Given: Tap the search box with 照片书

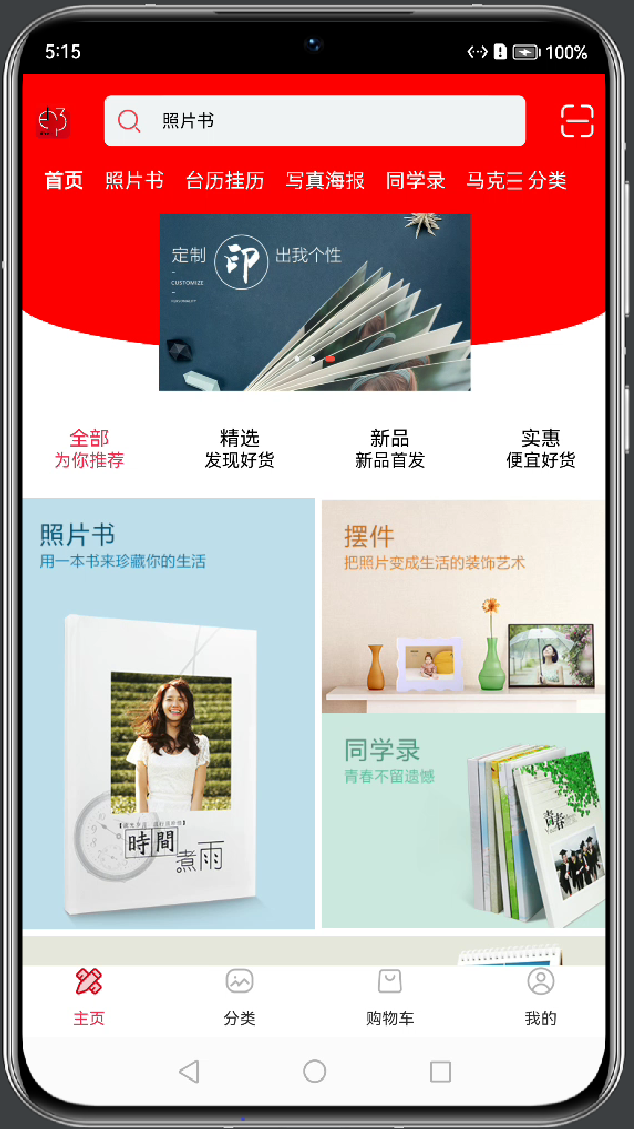Looking at the screenshot, I should 315,121.
